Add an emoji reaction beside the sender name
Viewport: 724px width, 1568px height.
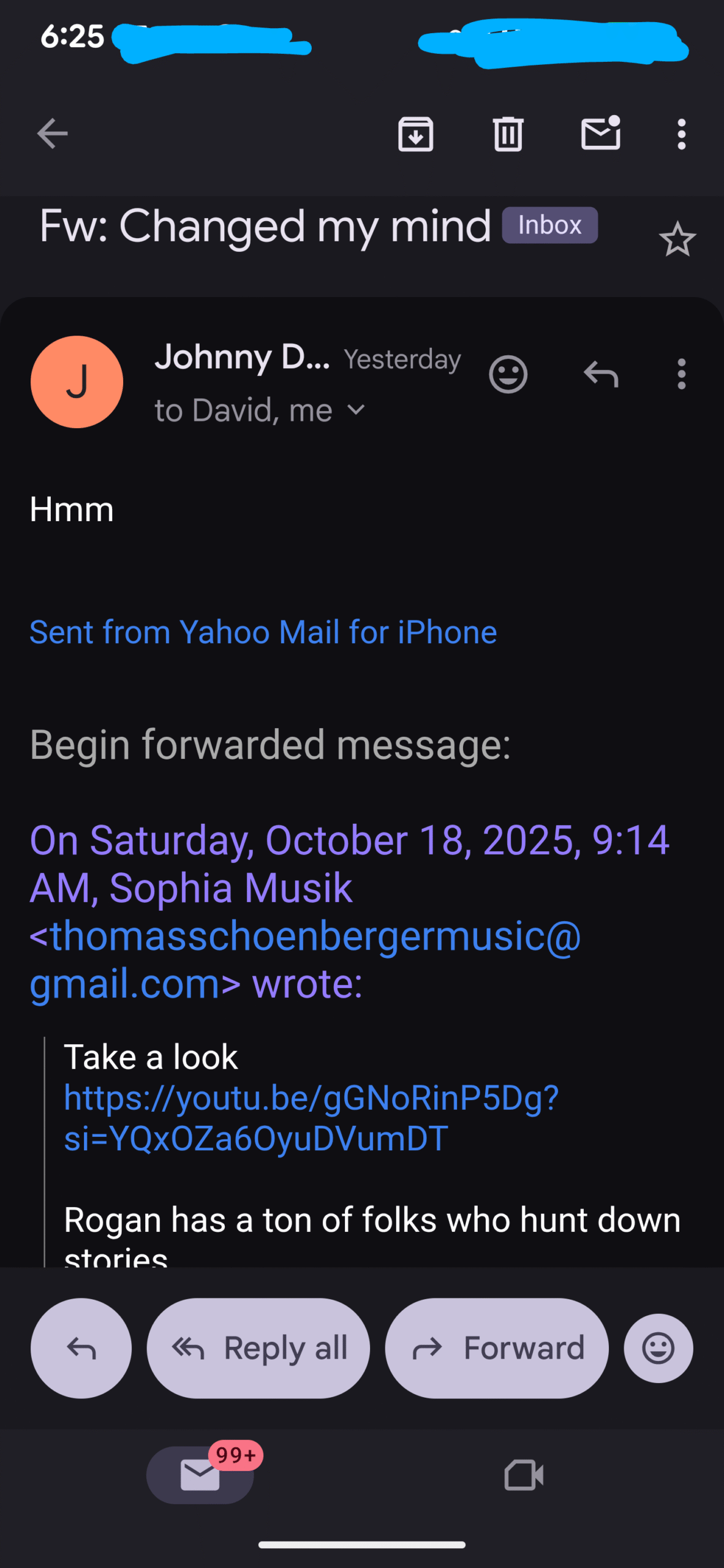[508, 374]
